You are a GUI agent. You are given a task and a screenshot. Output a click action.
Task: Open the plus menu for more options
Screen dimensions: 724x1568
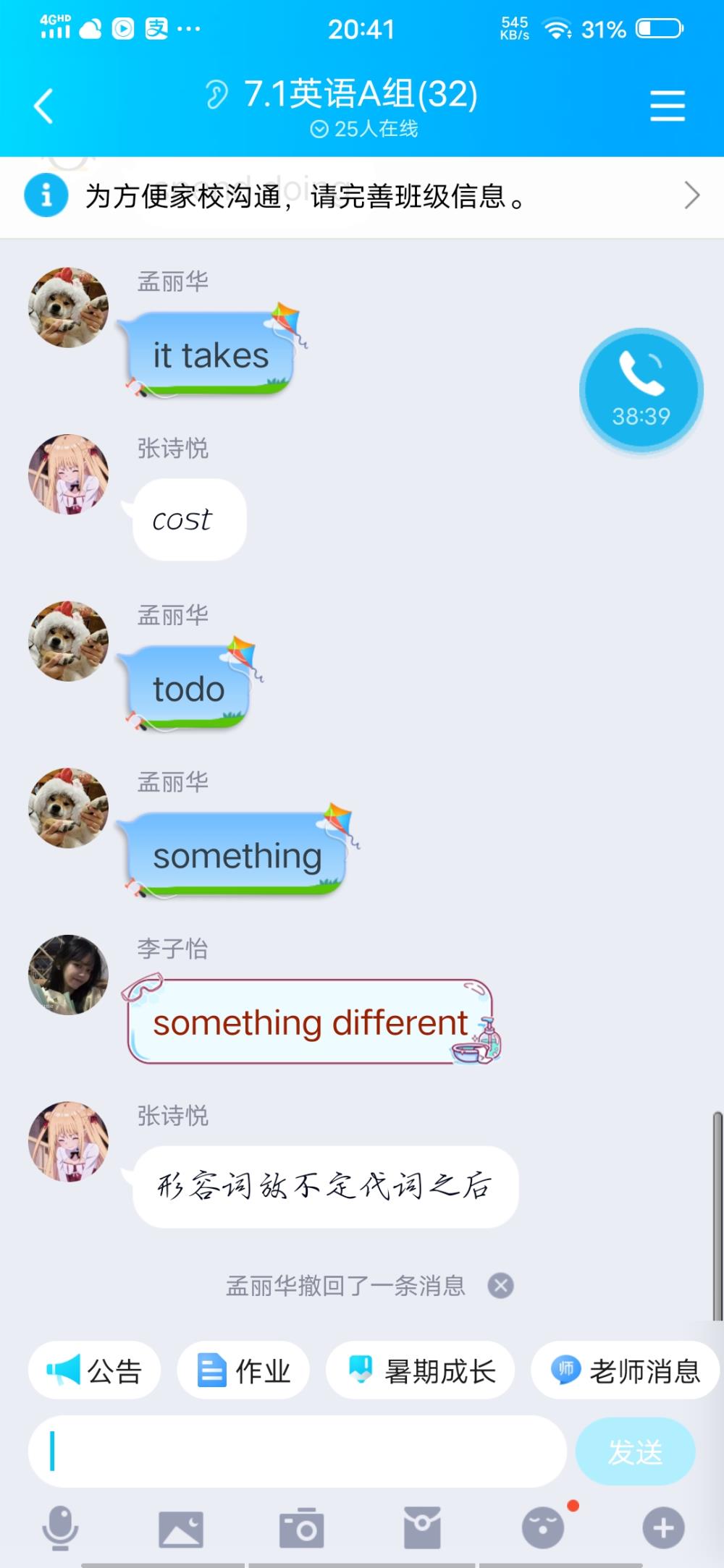point(663,1528)
